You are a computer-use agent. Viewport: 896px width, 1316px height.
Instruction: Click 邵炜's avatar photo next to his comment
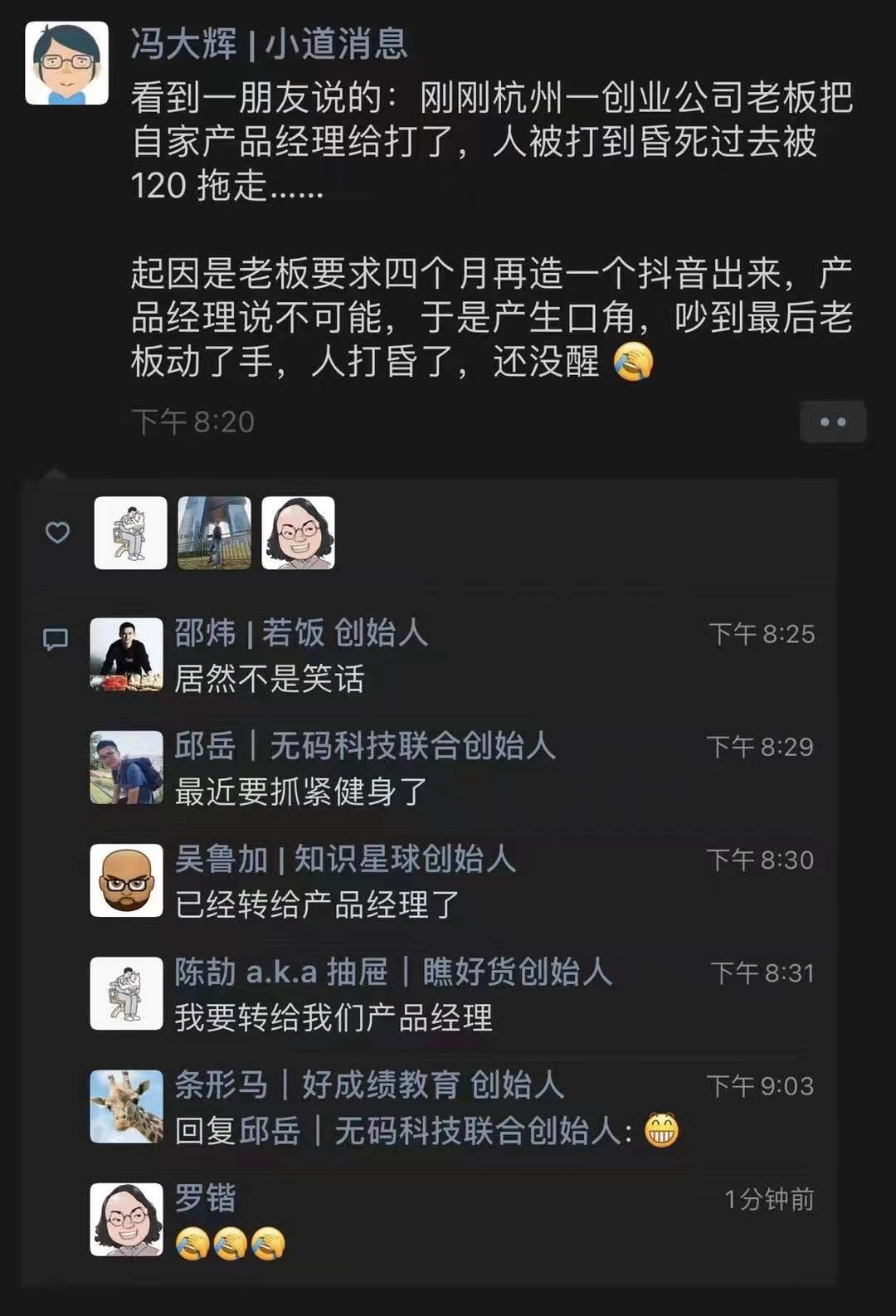(125, 653)
